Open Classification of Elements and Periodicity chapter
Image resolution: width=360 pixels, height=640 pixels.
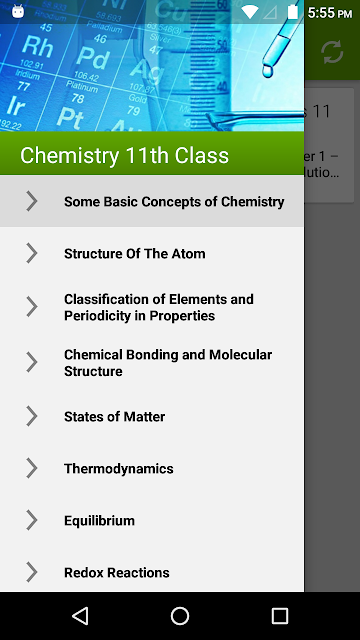(152, 307)
